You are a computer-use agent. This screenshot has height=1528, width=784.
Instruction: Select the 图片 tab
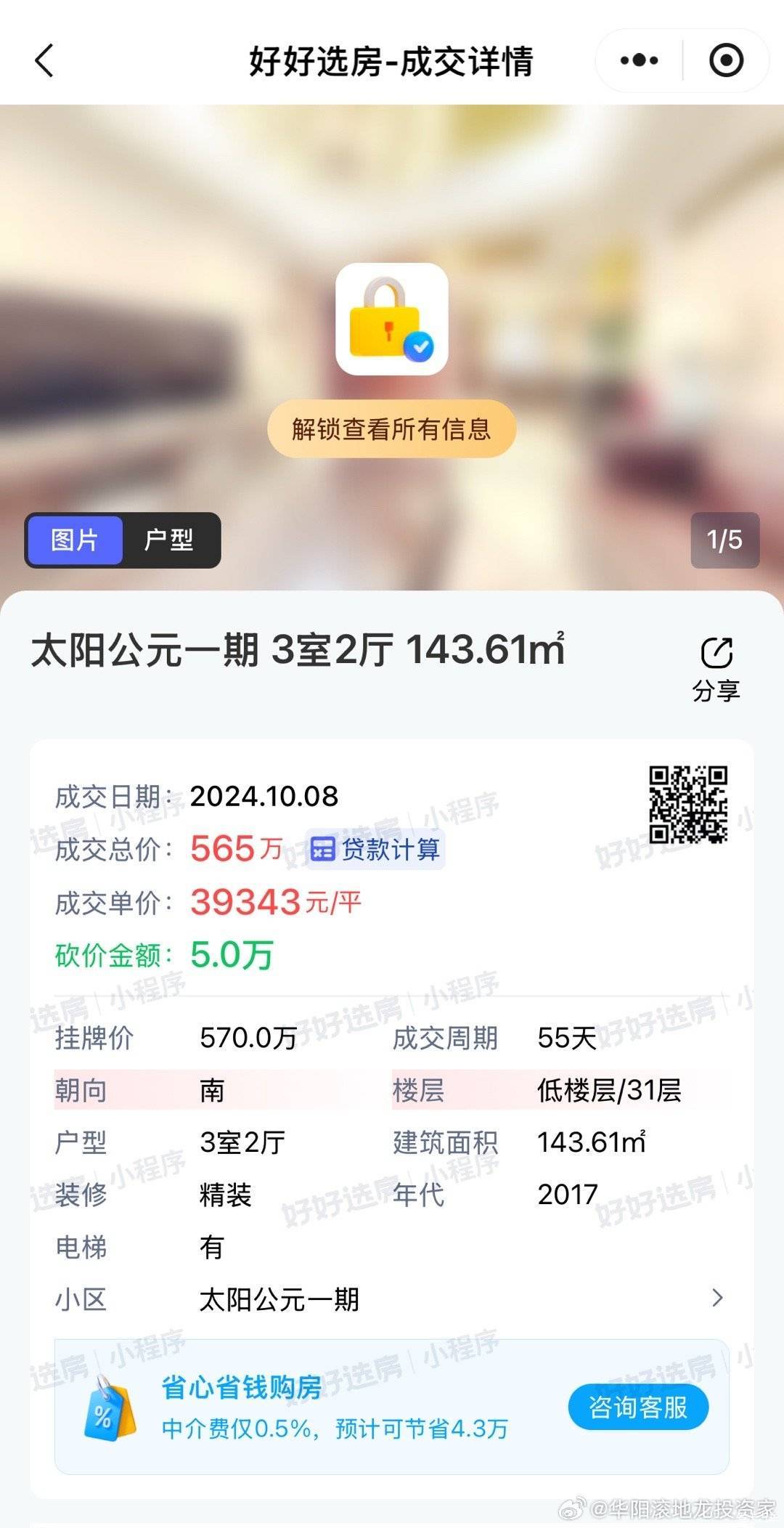click(x=75, y=540)
